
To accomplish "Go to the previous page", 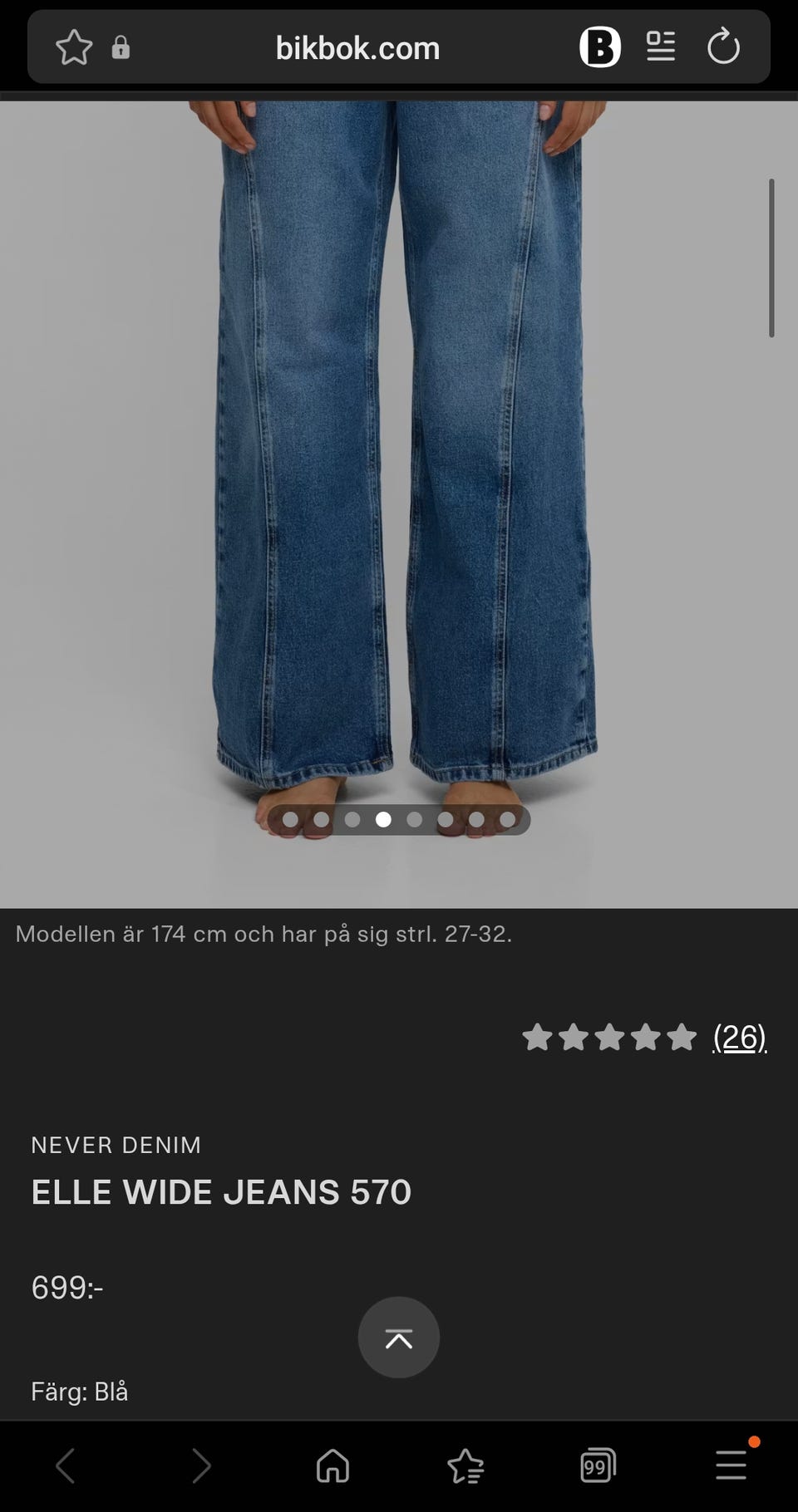I will (65, 1465).
